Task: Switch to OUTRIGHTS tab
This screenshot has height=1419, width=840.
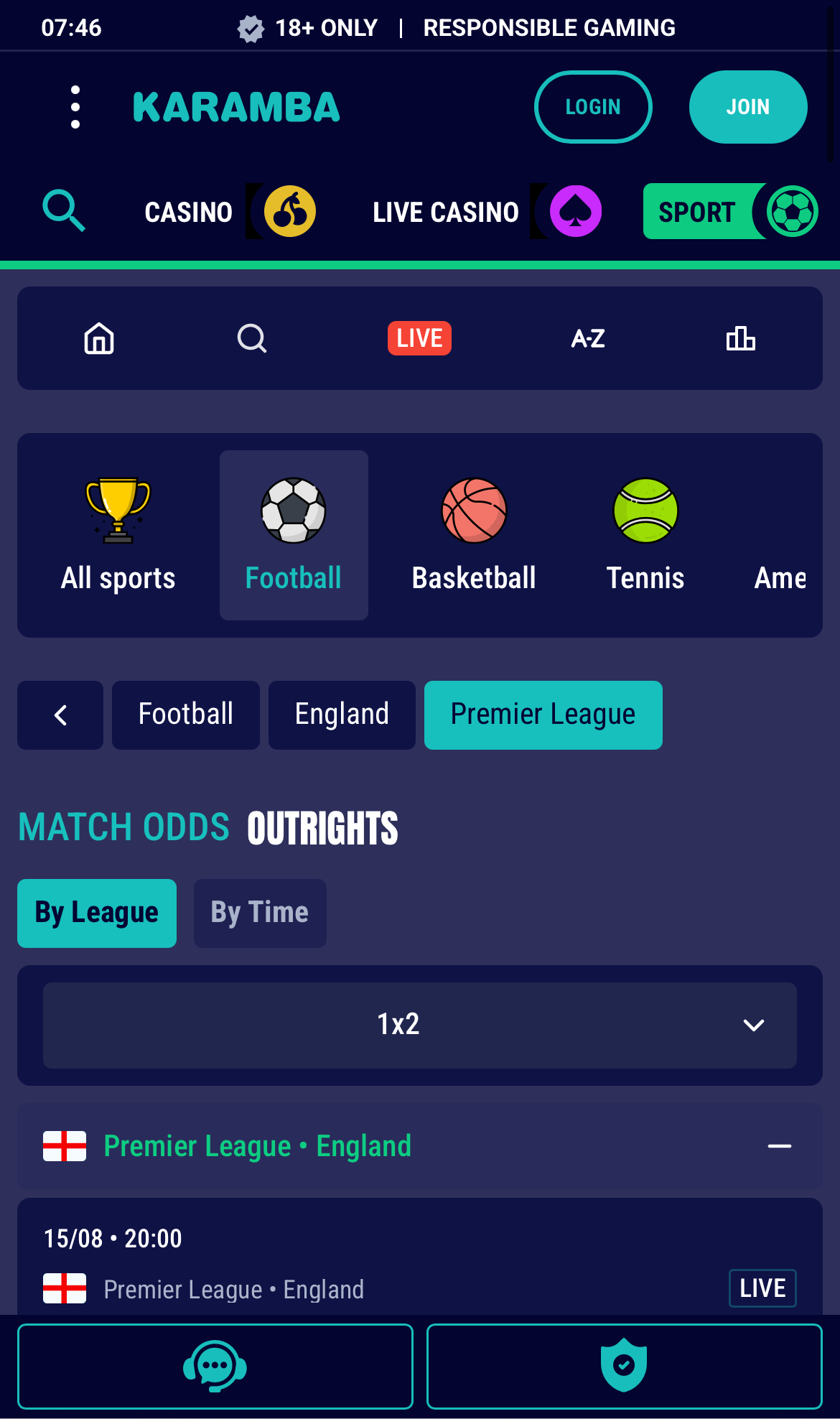Action: pyautogui.click(x=322, y=828)
